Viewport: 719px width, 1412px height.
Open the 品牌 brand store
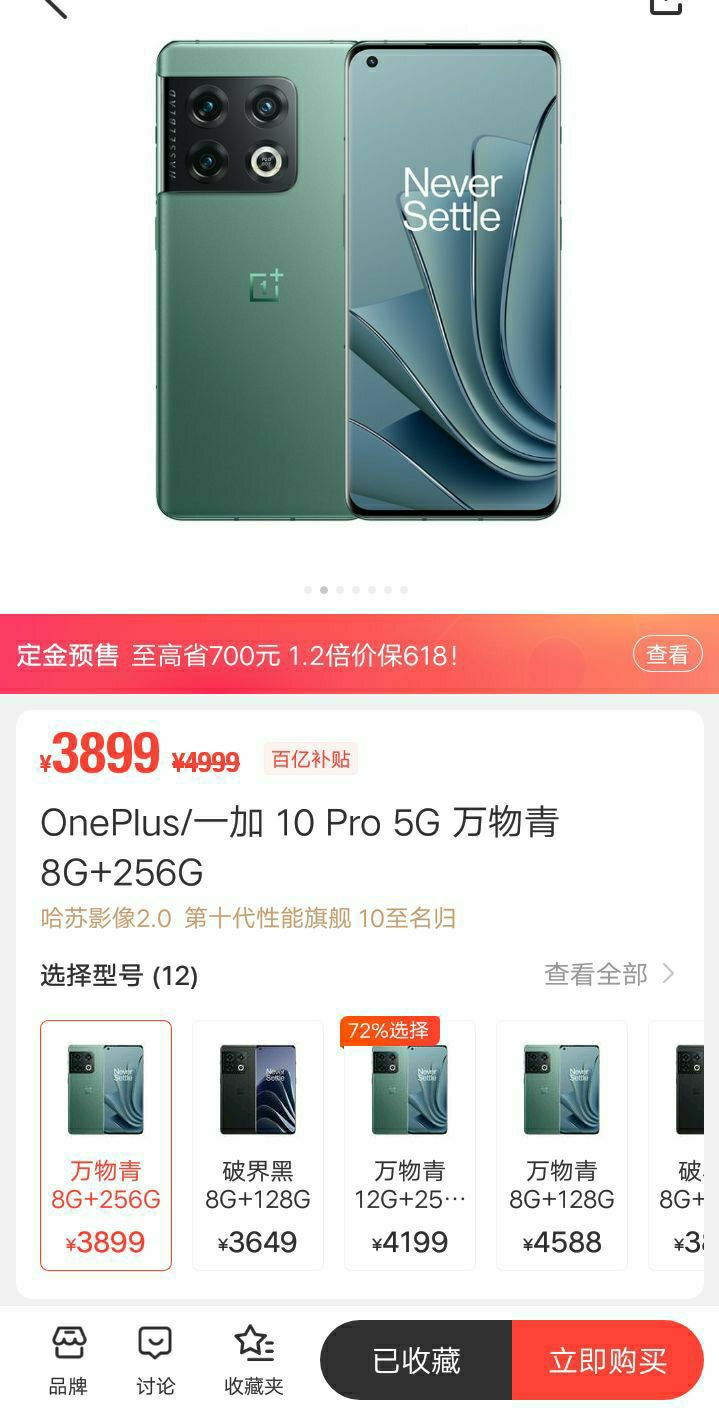[68, 1360]
